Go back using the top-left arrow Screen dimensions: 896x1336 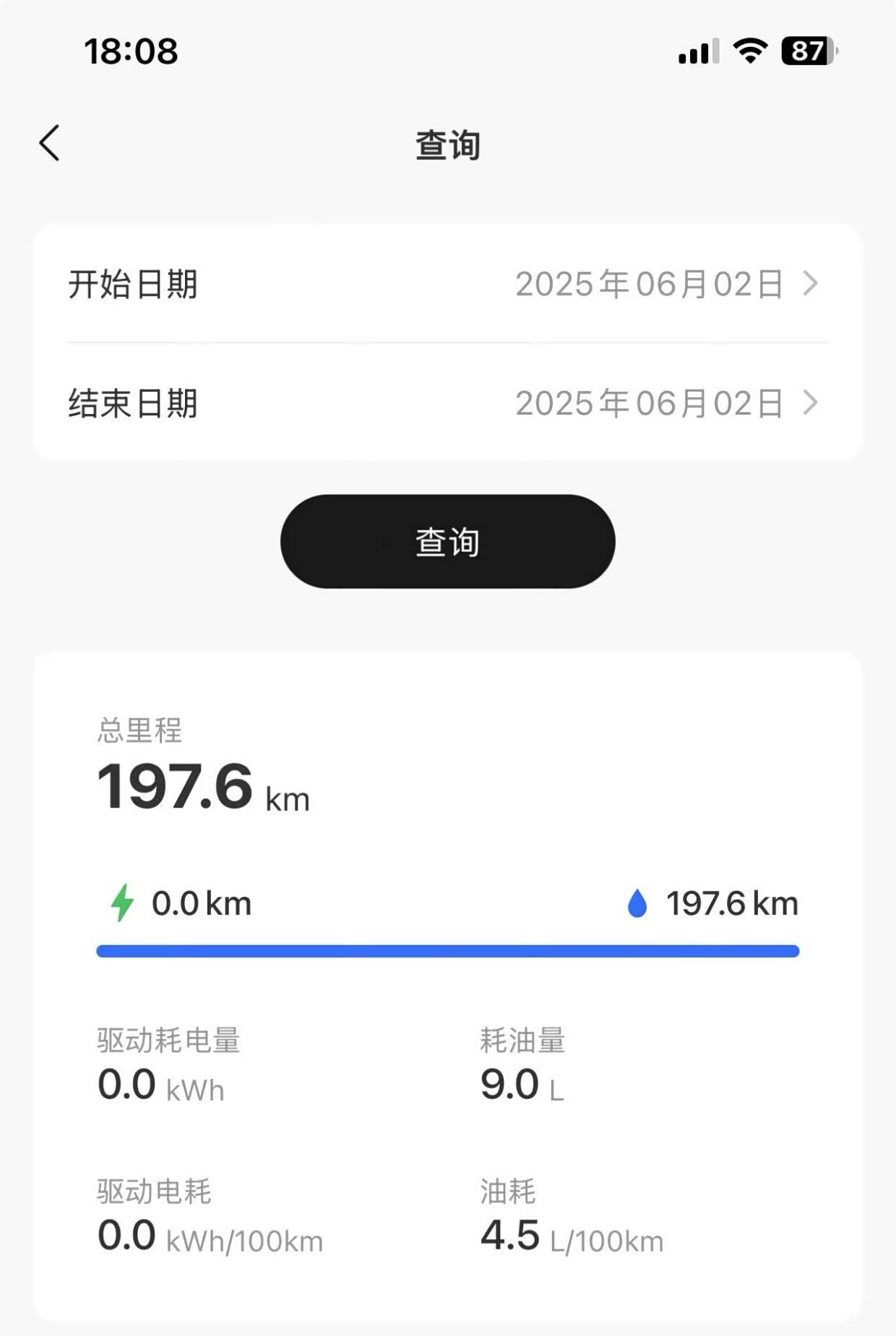point(49,142)
